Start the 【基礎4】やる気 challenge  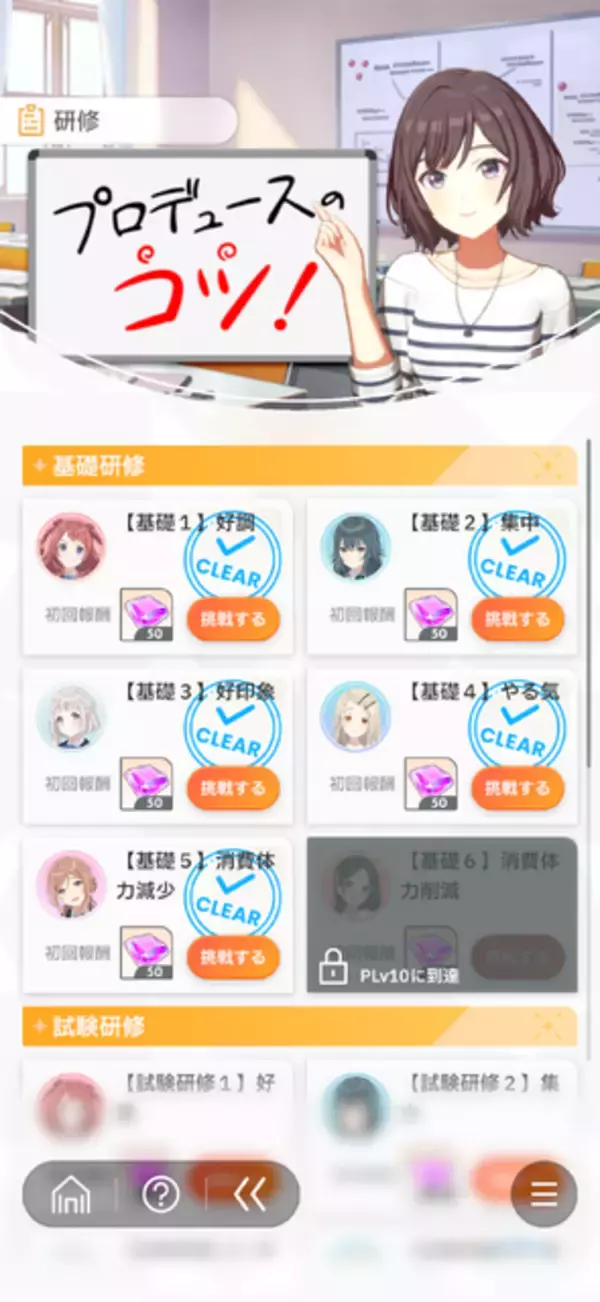click(x=517, y=788)
